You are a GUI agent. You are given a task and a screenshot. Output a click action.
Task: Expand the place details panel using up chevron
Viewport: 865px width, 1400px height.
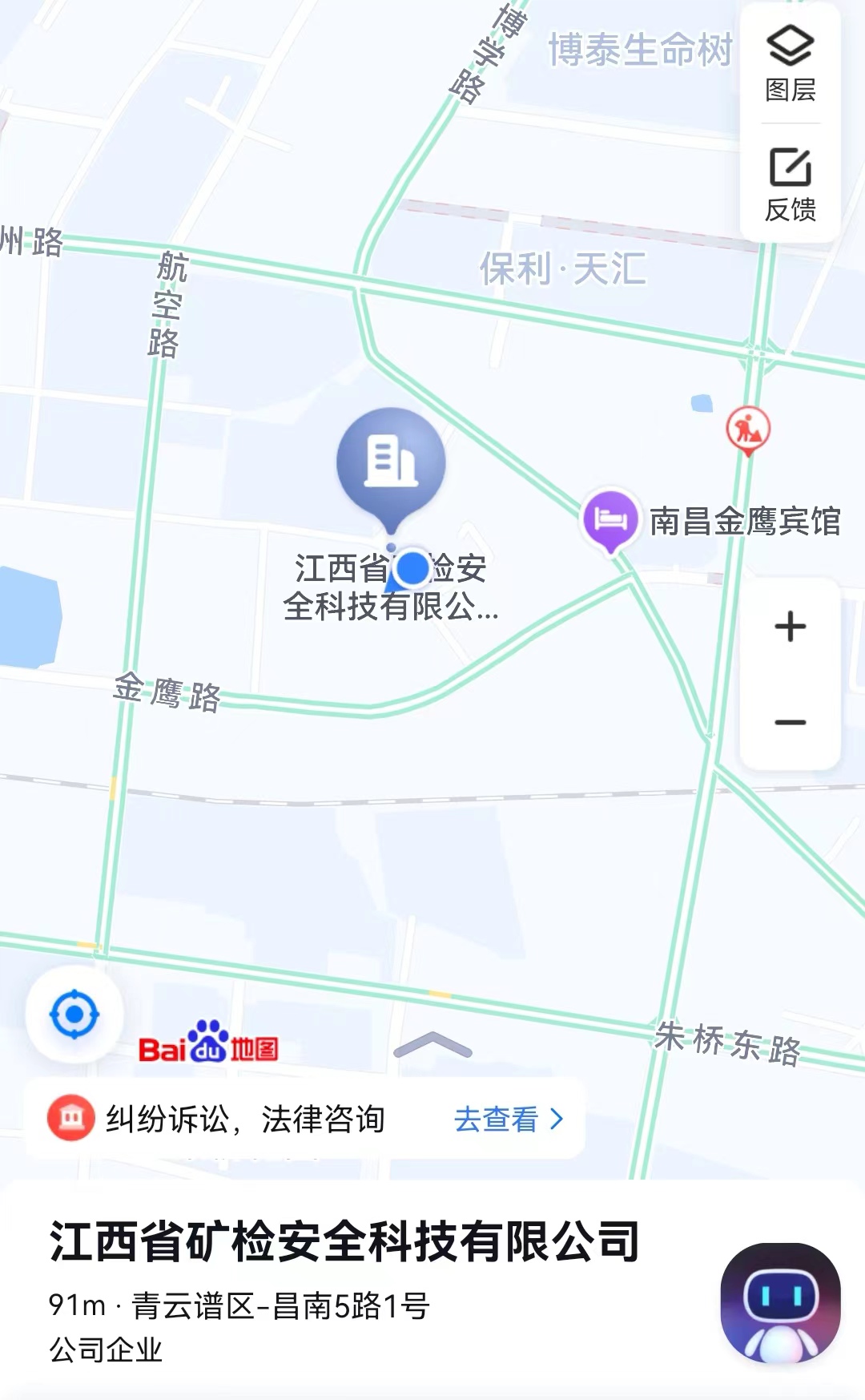click(432, 1045)
